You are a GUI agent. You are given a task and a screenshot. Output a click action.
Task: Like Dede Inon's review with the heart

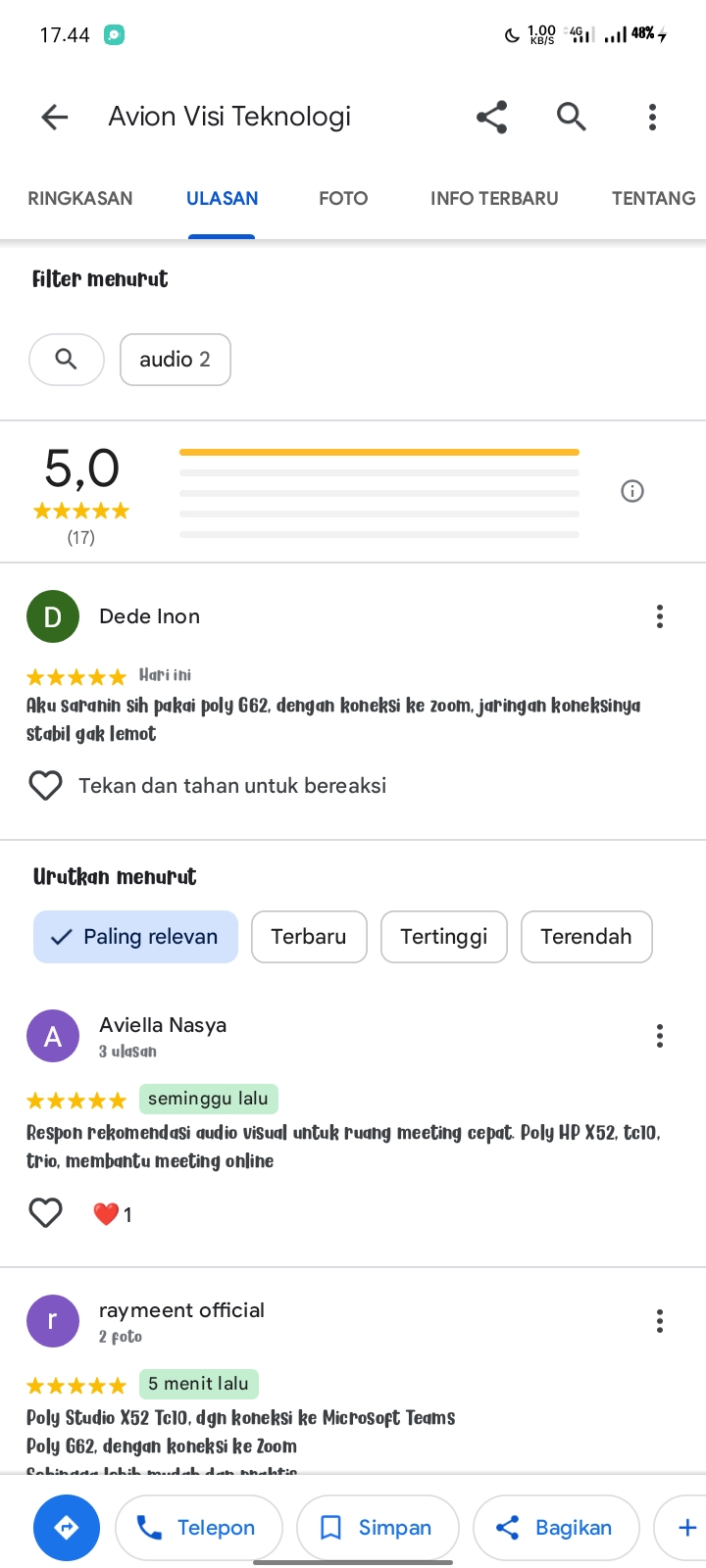[x=45, y=786]
